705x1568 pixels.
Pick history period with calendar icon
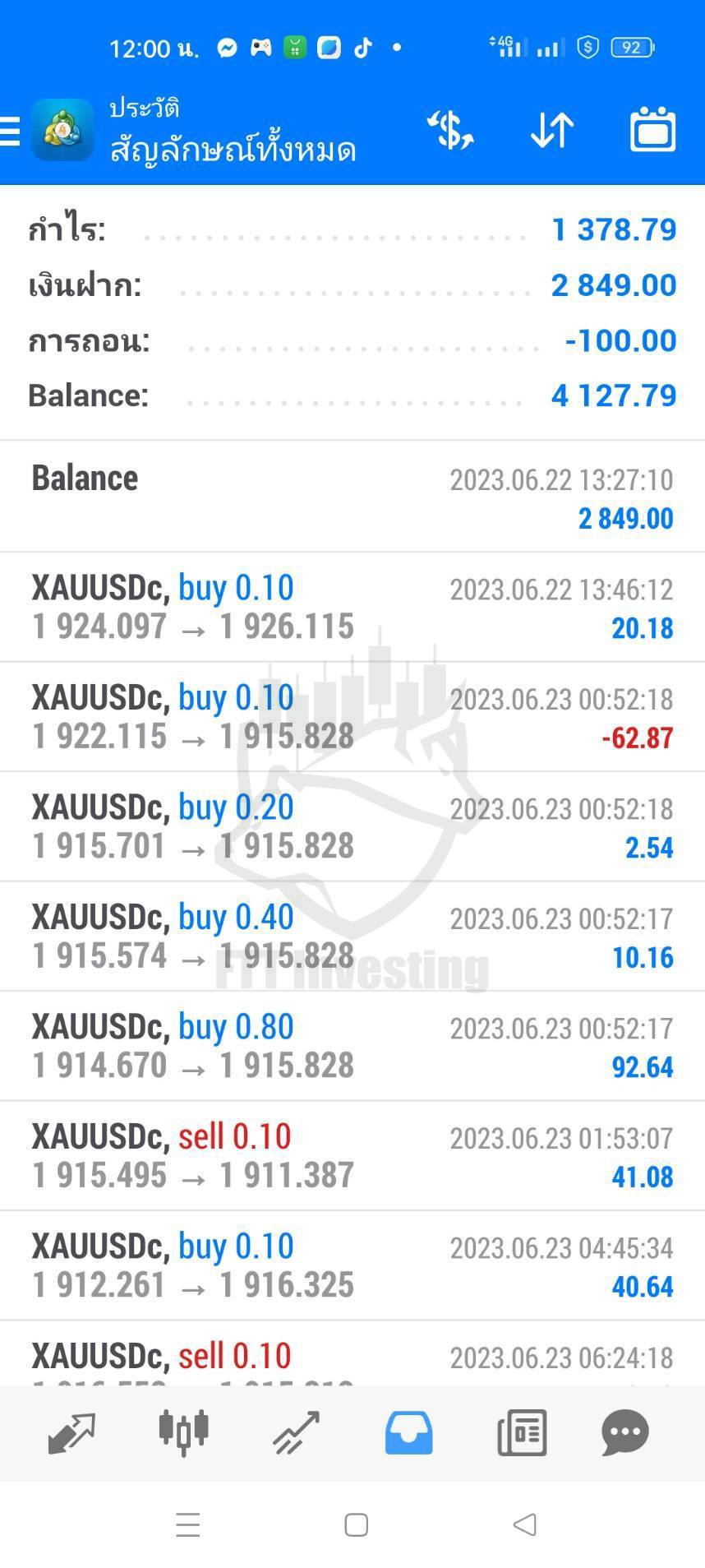pos(653,129)
